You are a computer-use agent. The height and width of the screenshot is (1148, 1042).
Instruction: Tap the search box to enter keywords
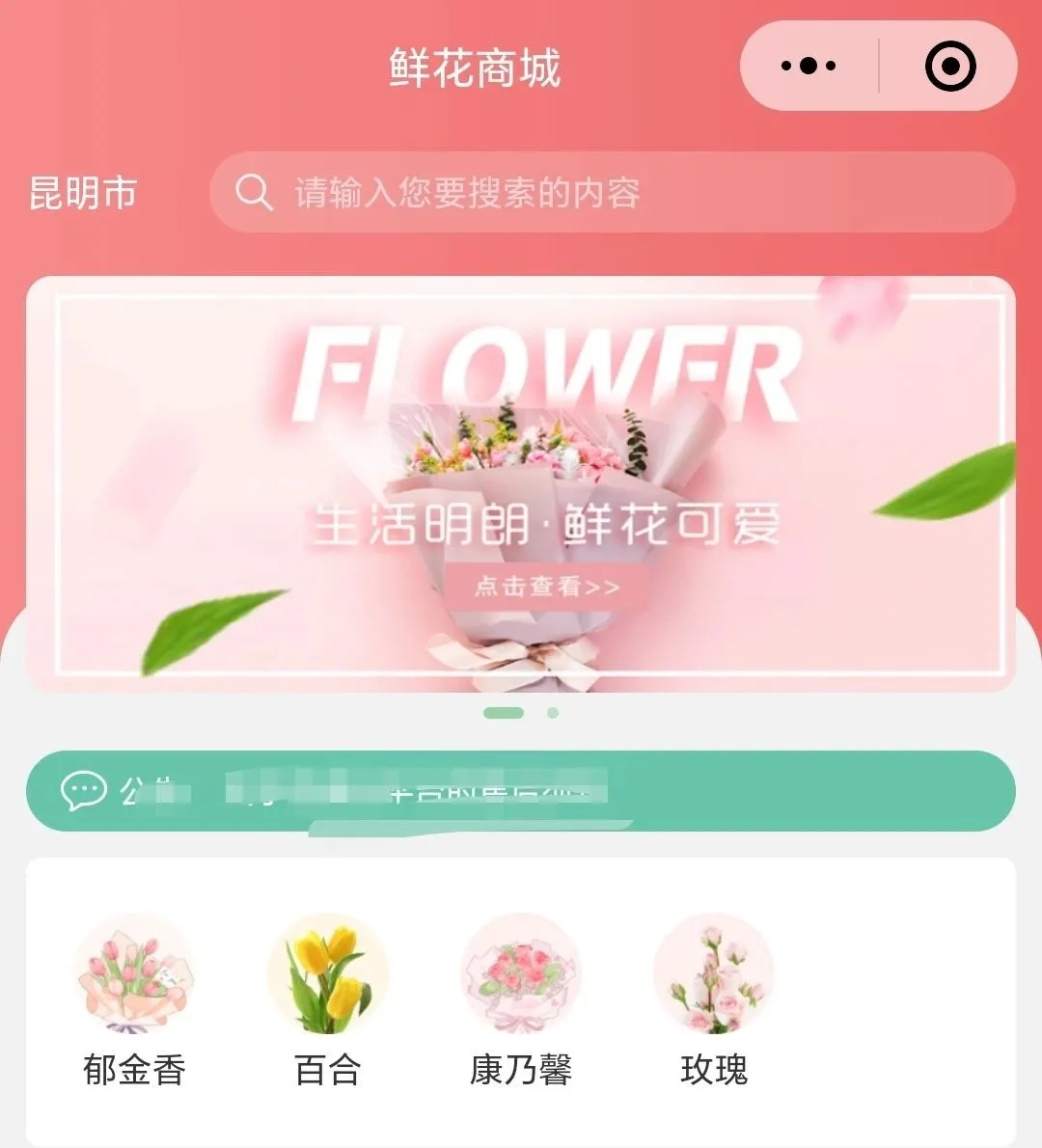click(612, 192)
